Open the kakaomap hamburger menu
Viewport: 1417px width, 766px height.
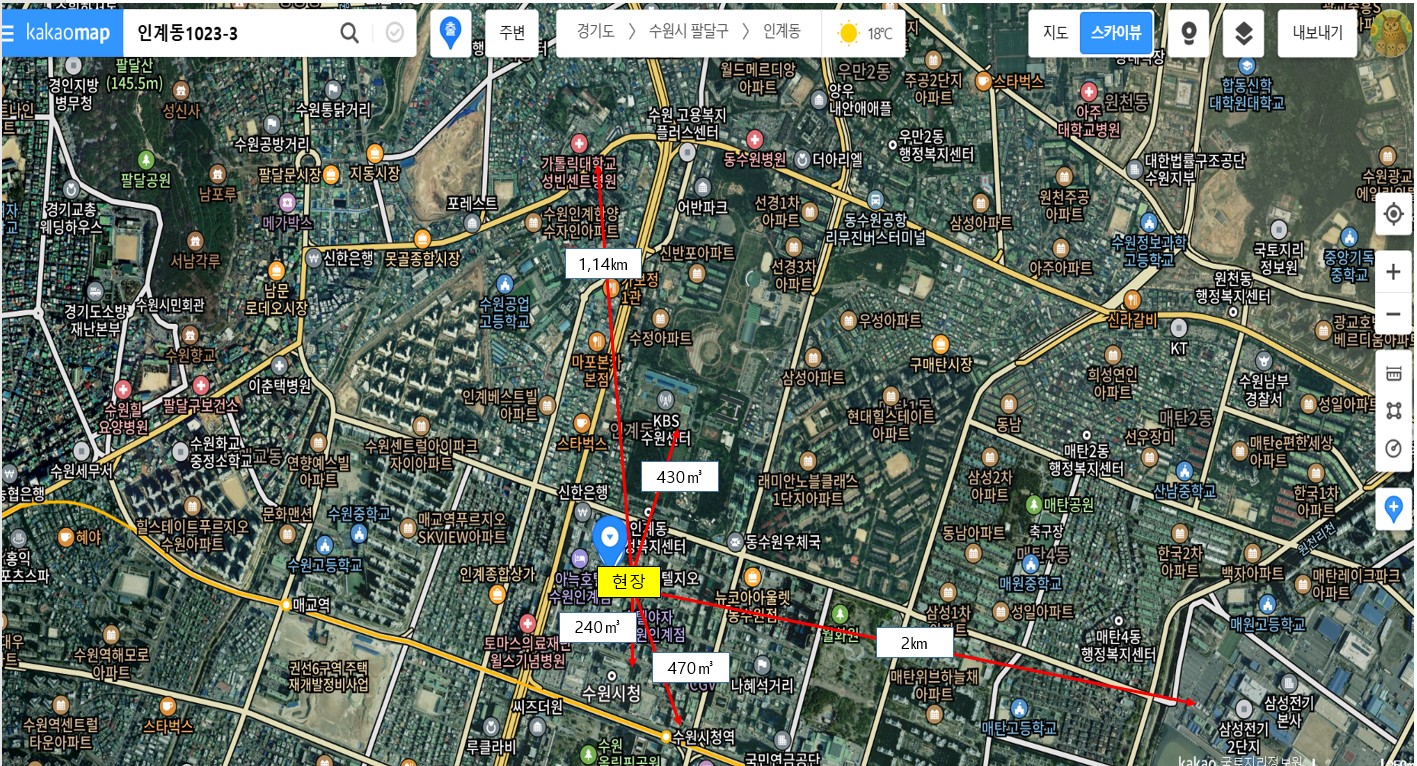point(9,34)
